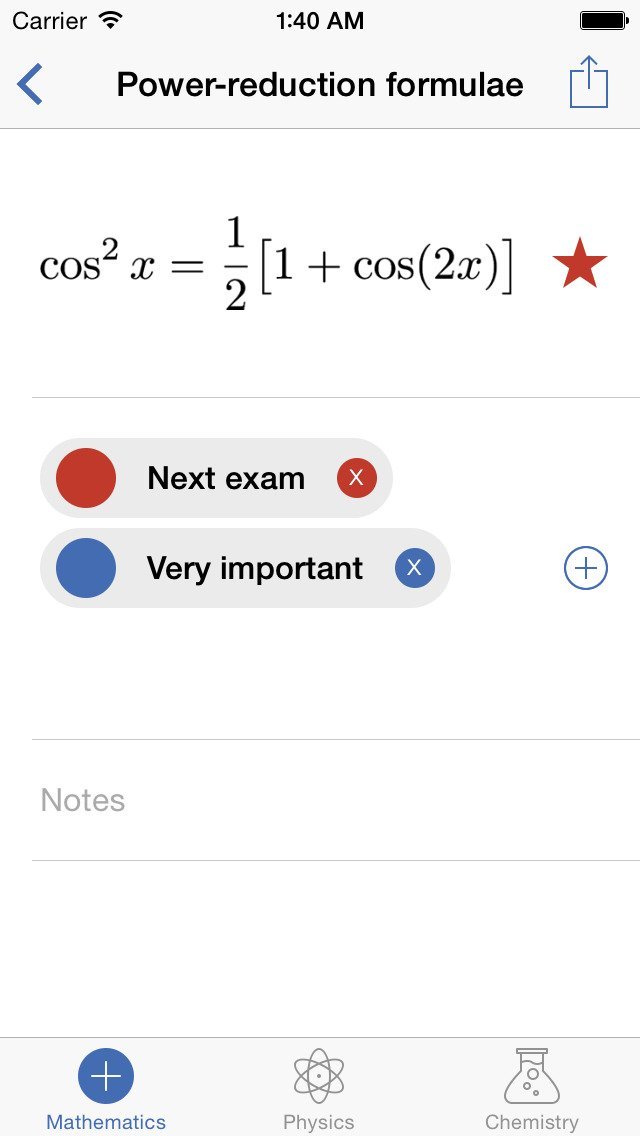Add a new tag with the plus icon
The width and height of the screenshot is (640, 1136).
coord(586,568)
